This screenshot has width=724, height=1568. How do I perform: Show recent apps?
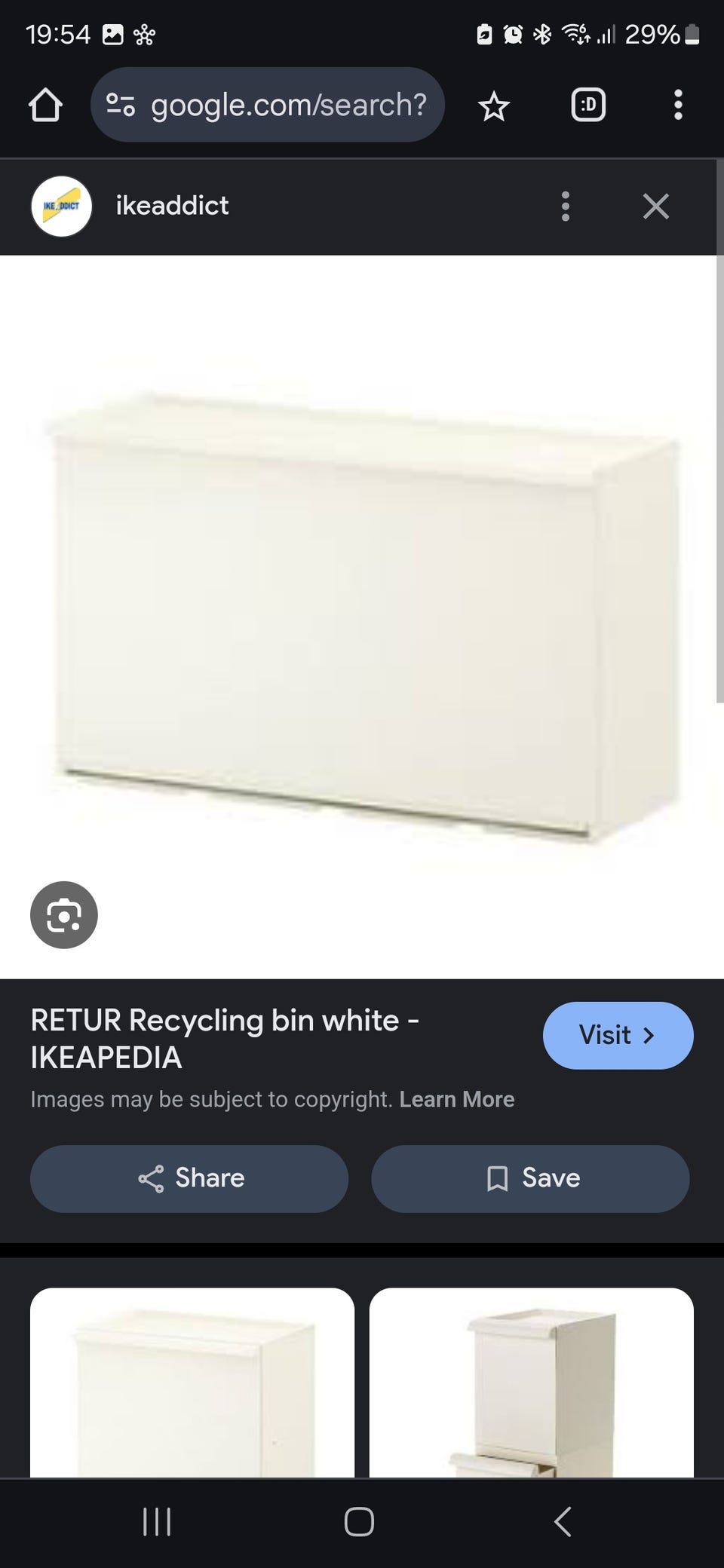[x=157, y=1521]
